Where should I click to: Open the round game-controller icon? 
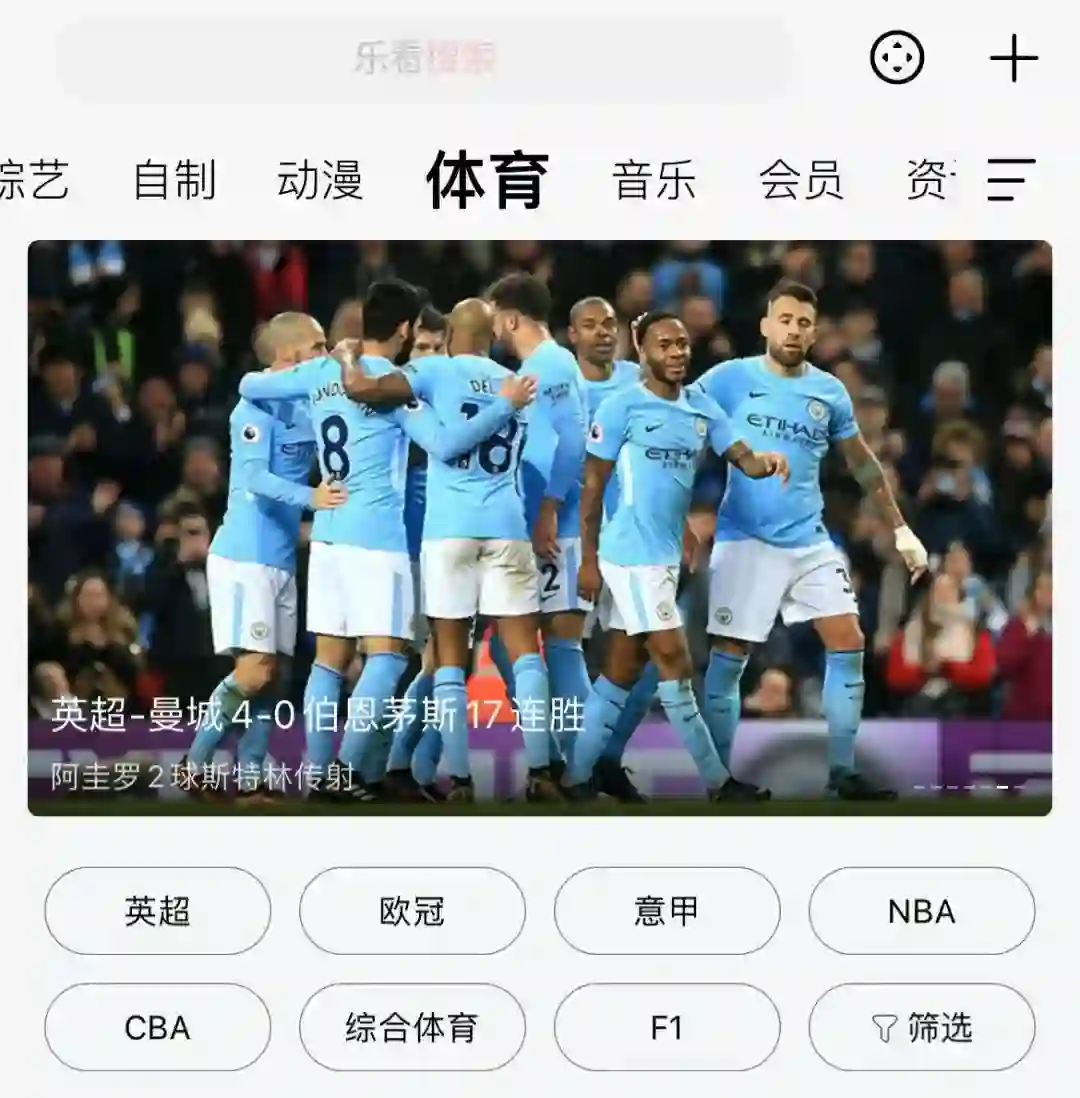(897, 58)
